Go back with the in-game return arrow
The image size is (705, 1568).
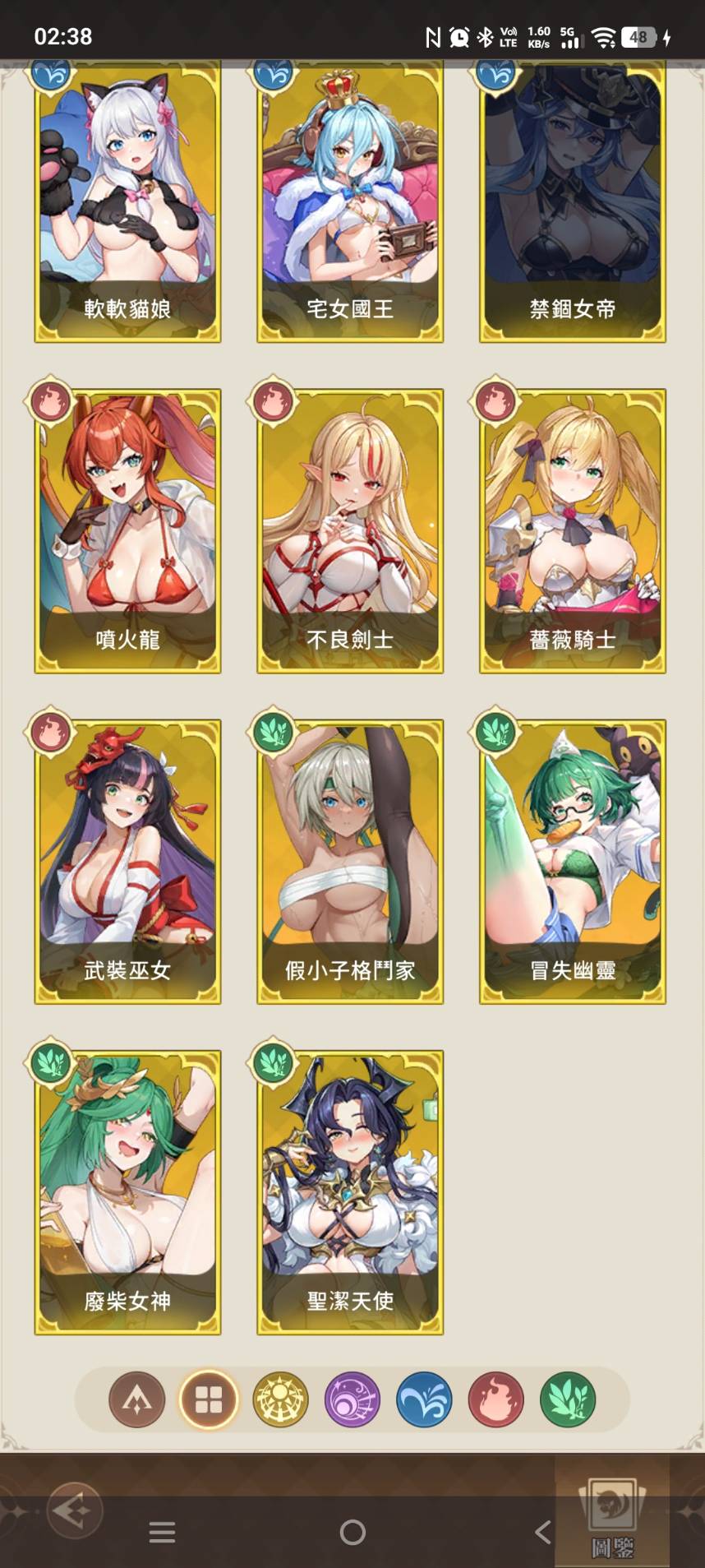(74, 1510)
